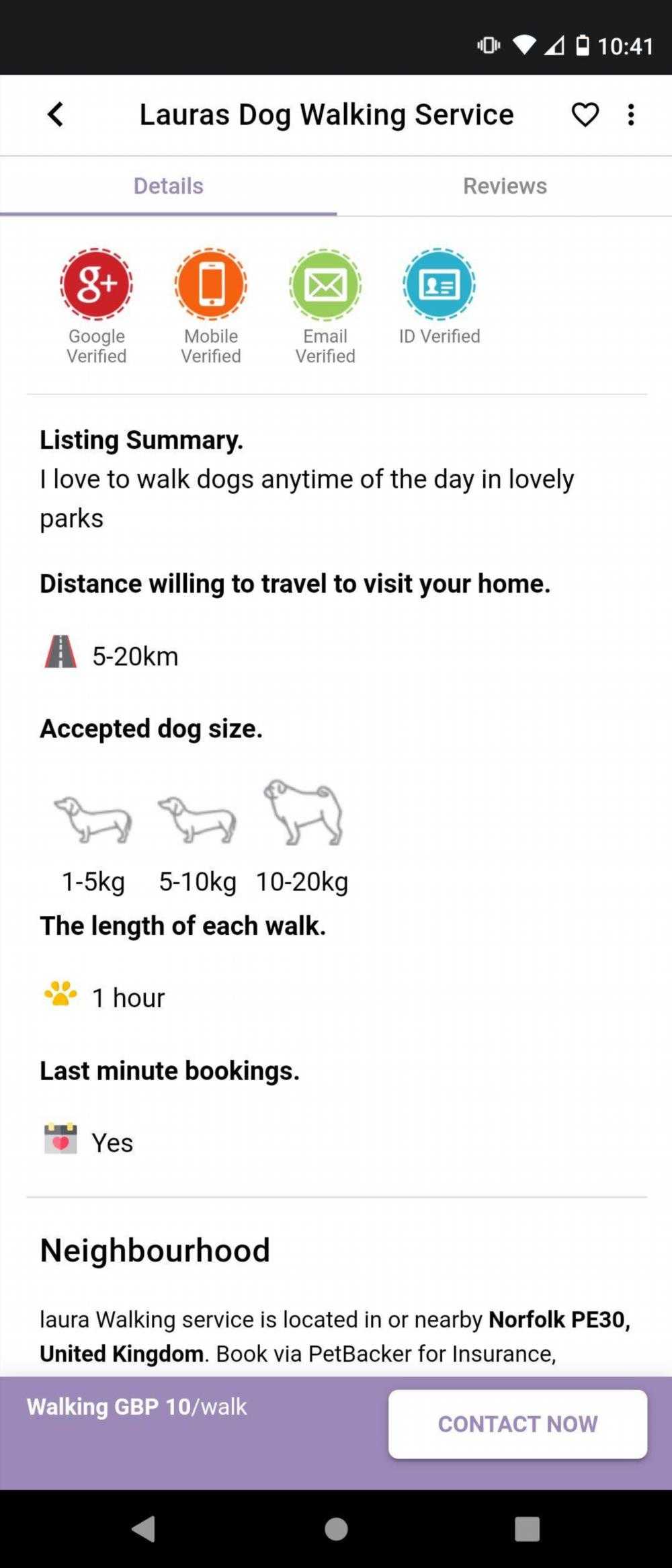Viewport: 672px width, 1568px height.
Task: Switch to the Reviews tab
Action: tap(505, 186)
